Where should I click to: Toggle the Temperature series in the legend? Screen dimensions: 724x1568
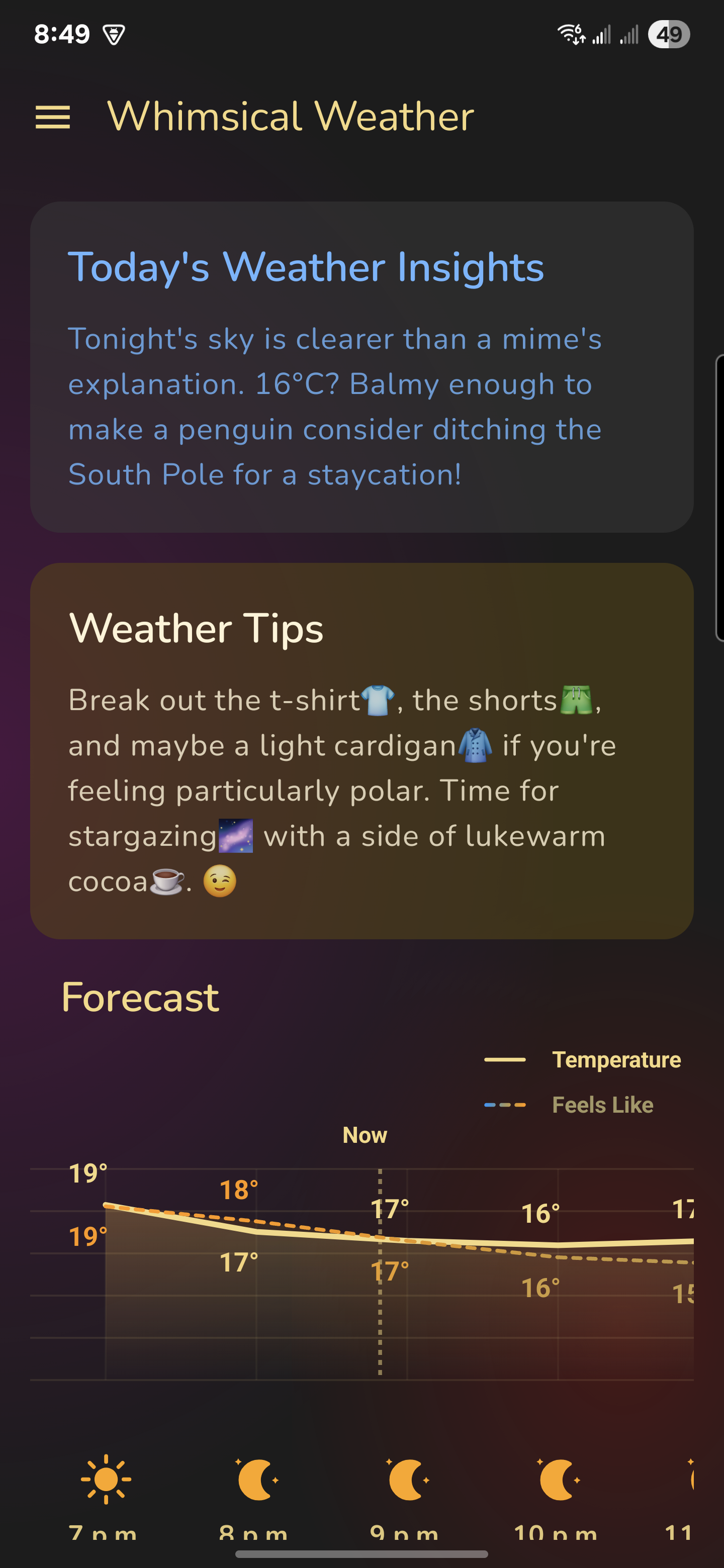(615, 1060)
